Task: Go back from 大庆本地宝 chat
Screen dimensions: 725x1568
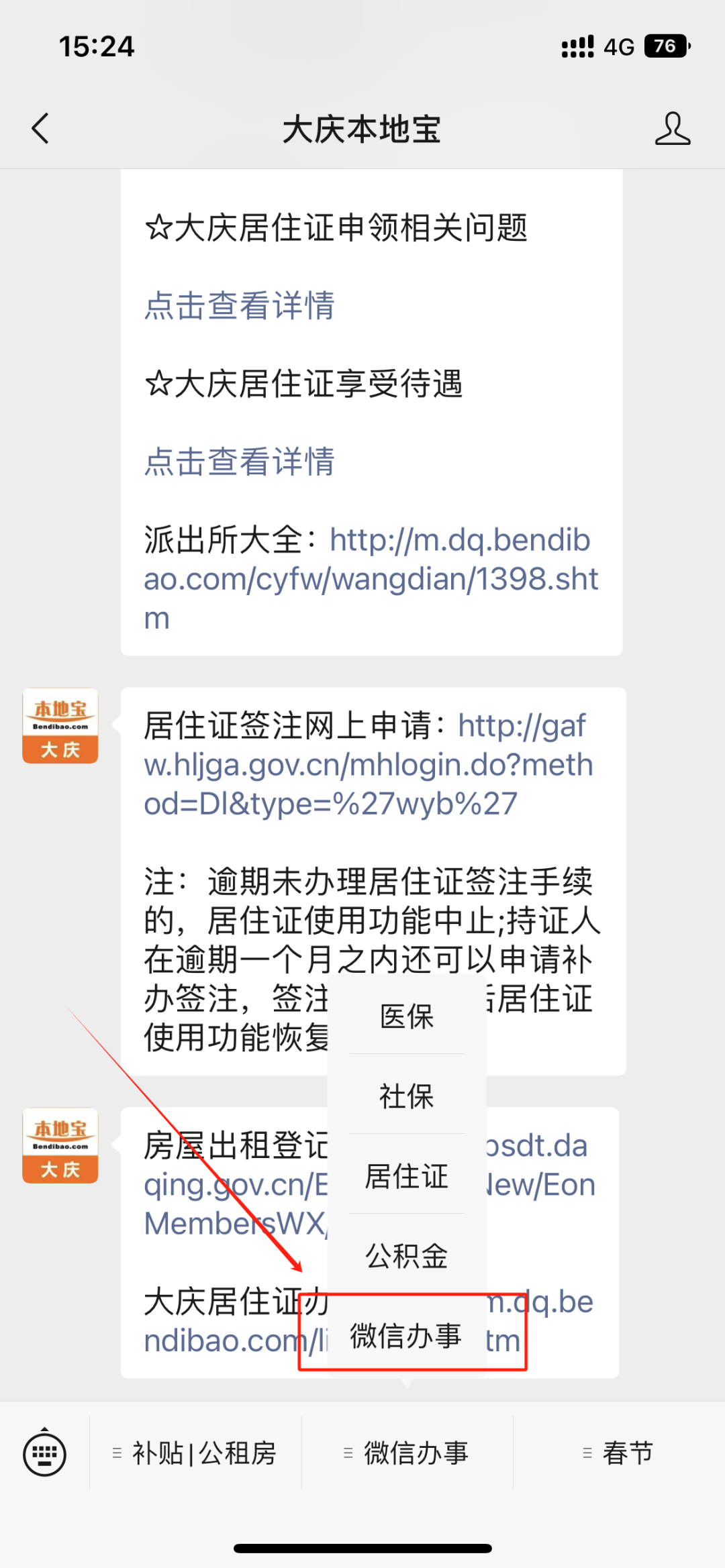Action: (41, 128)
